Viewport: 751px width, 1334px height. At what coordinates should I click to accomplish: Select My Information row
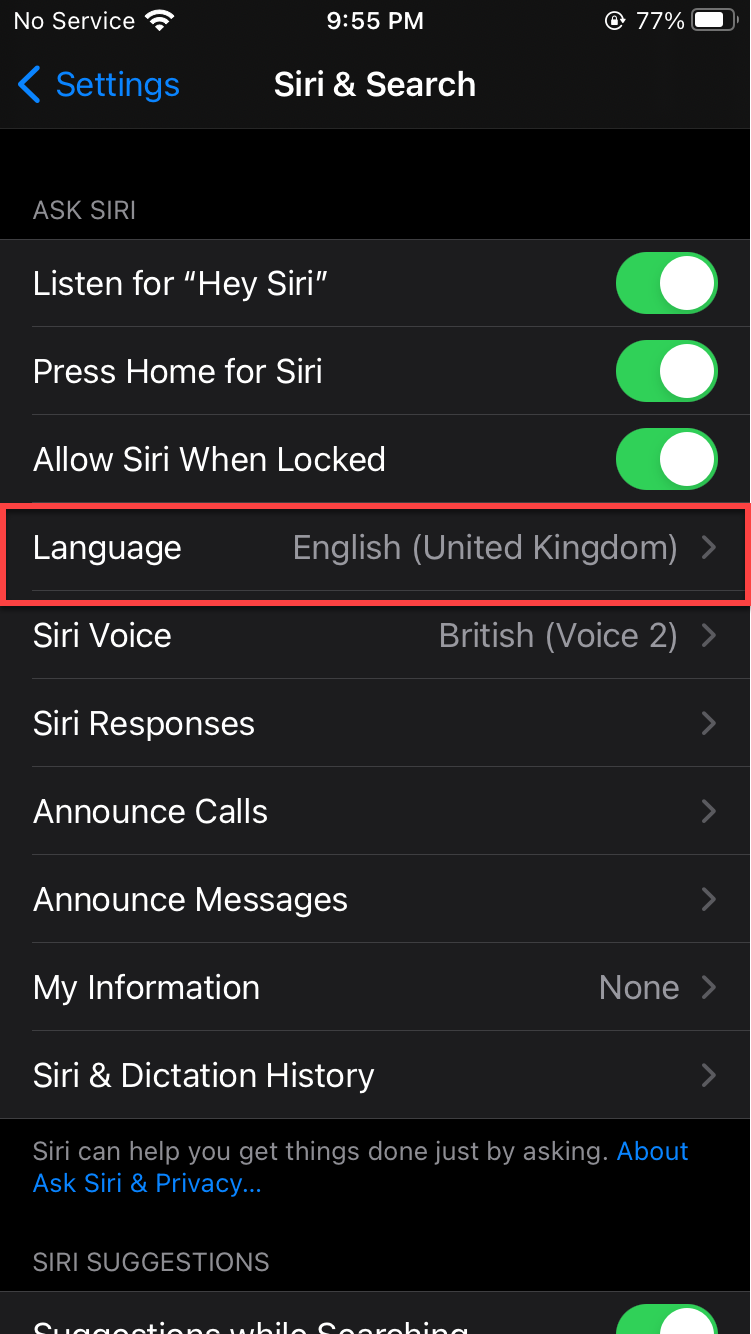[375, 988]
